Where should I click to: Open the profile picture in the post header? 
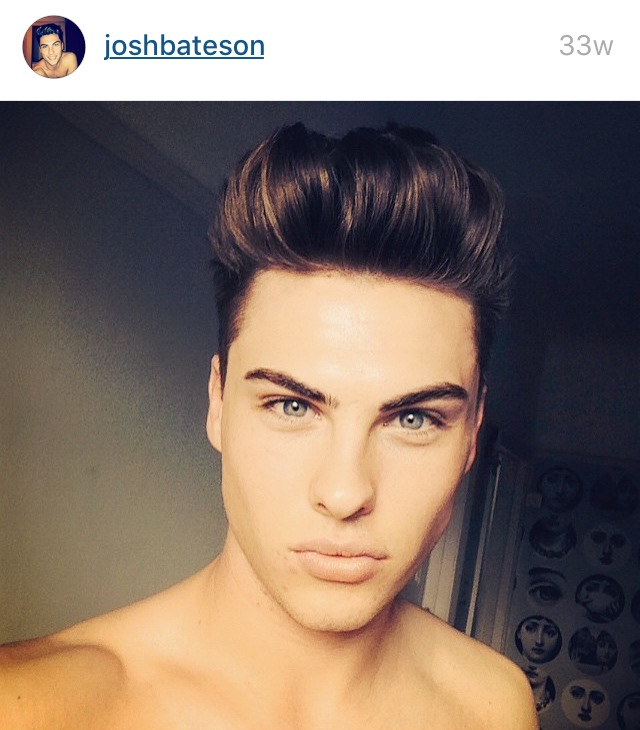click(x=54, y=47)
